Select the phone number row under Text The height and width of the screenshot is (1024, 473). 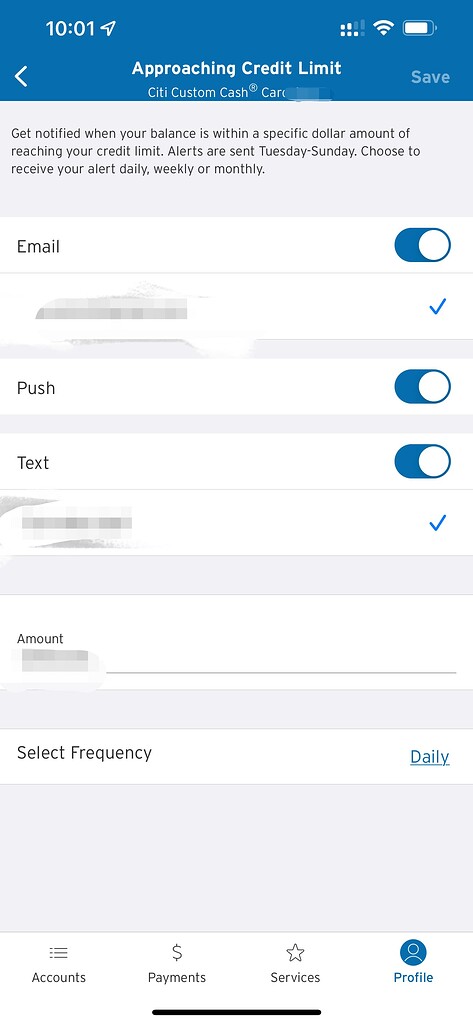pos(236,522)
